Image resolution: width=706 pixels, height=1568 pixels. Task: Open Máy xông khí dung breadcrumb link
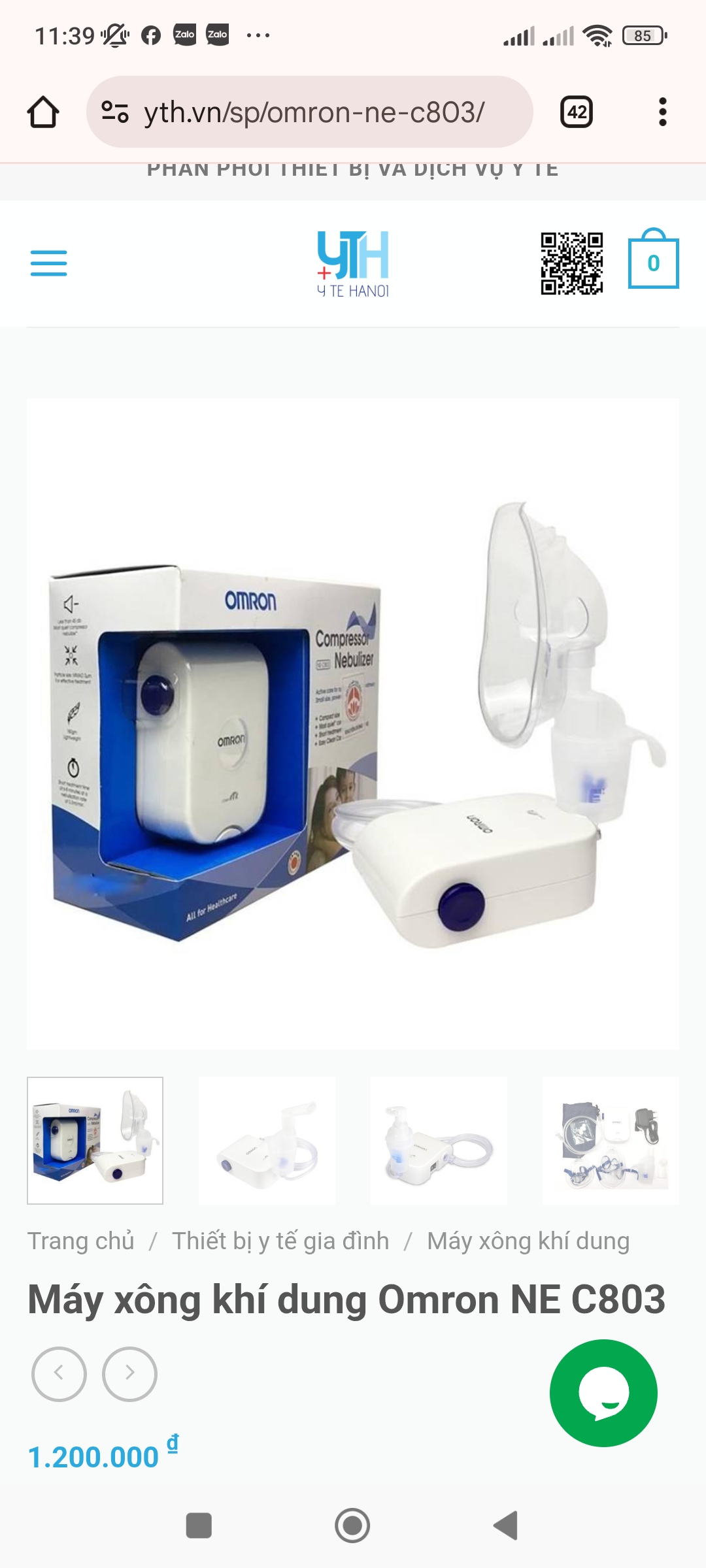(x=528, y=1241)
